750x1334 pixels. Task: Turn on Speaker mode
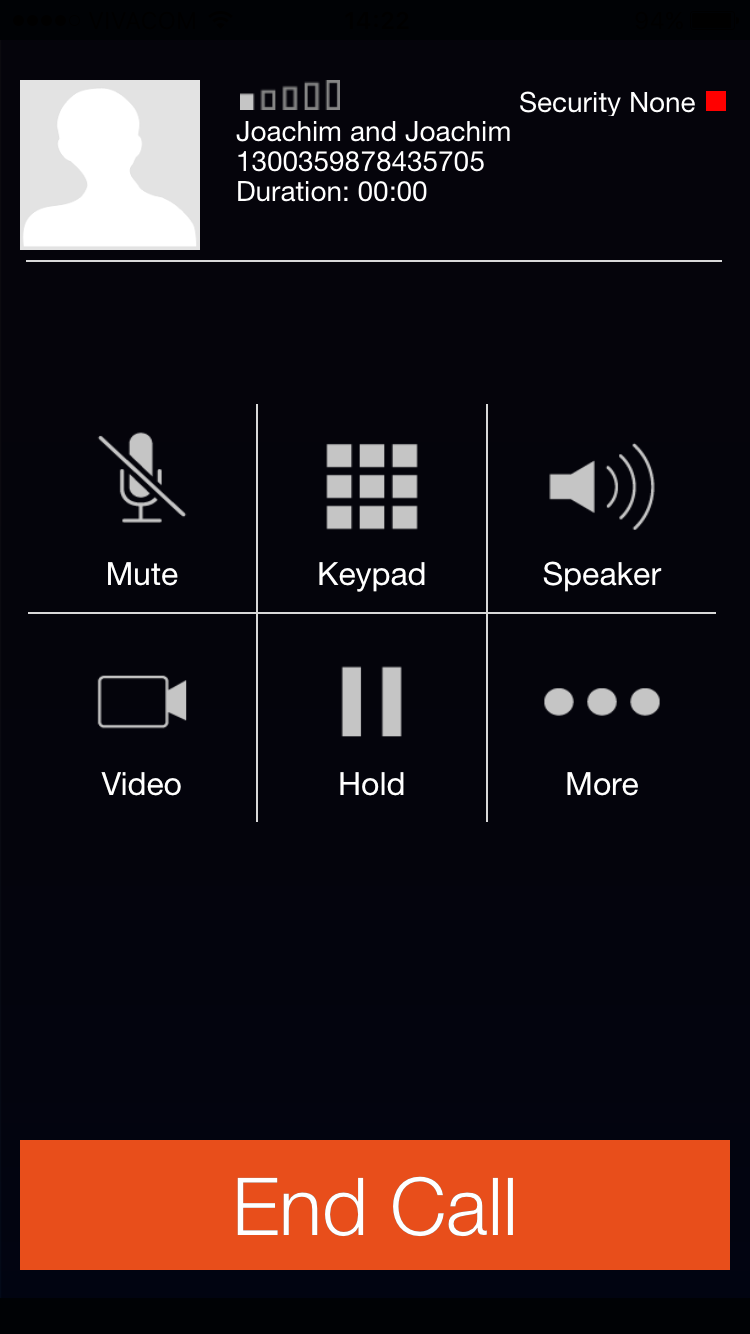coord(601,510)
